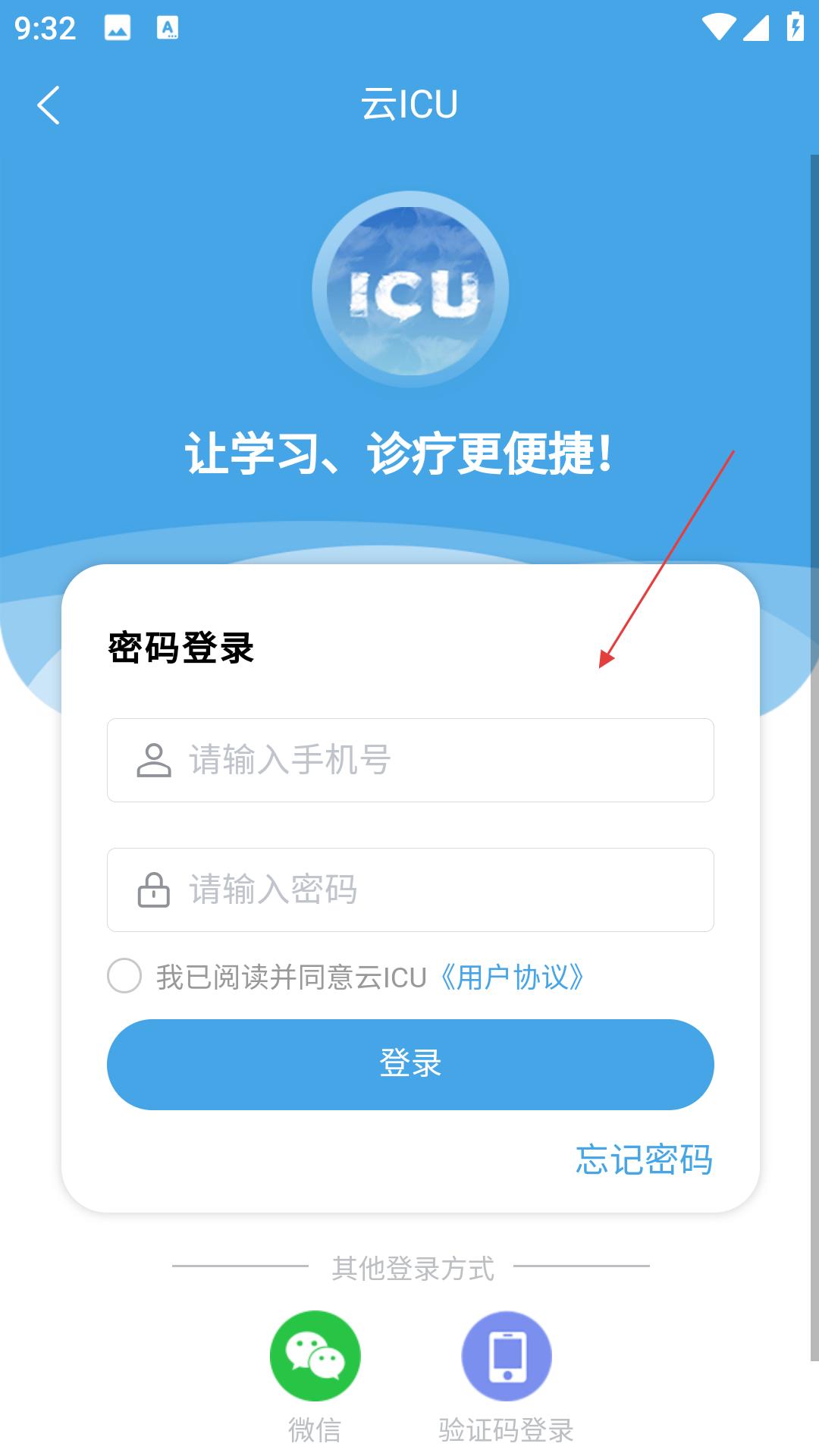Log in with the 微信 icon
Viewport: 819px width, 1456px height.
pyautogui.click(x=315, y=1356)
